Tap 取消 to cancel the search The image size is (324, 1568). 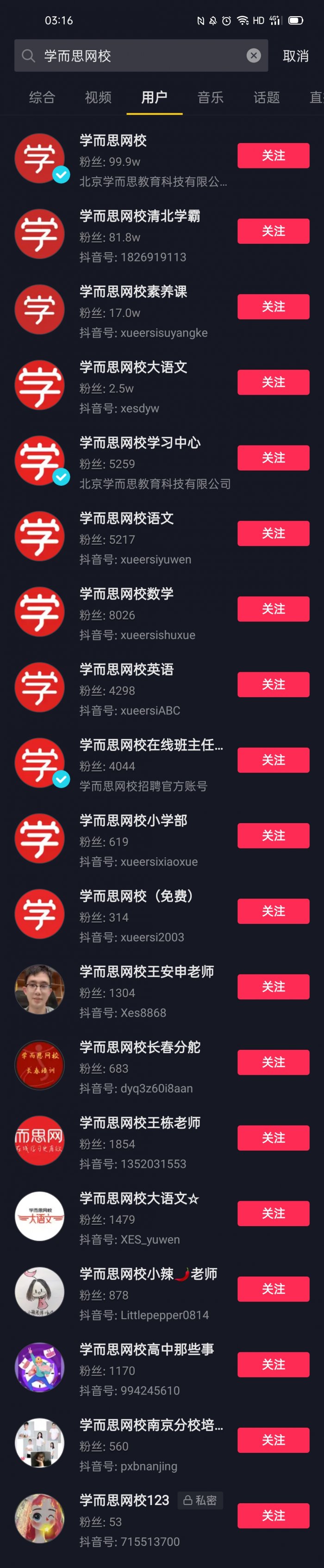(x=295, y=56)
